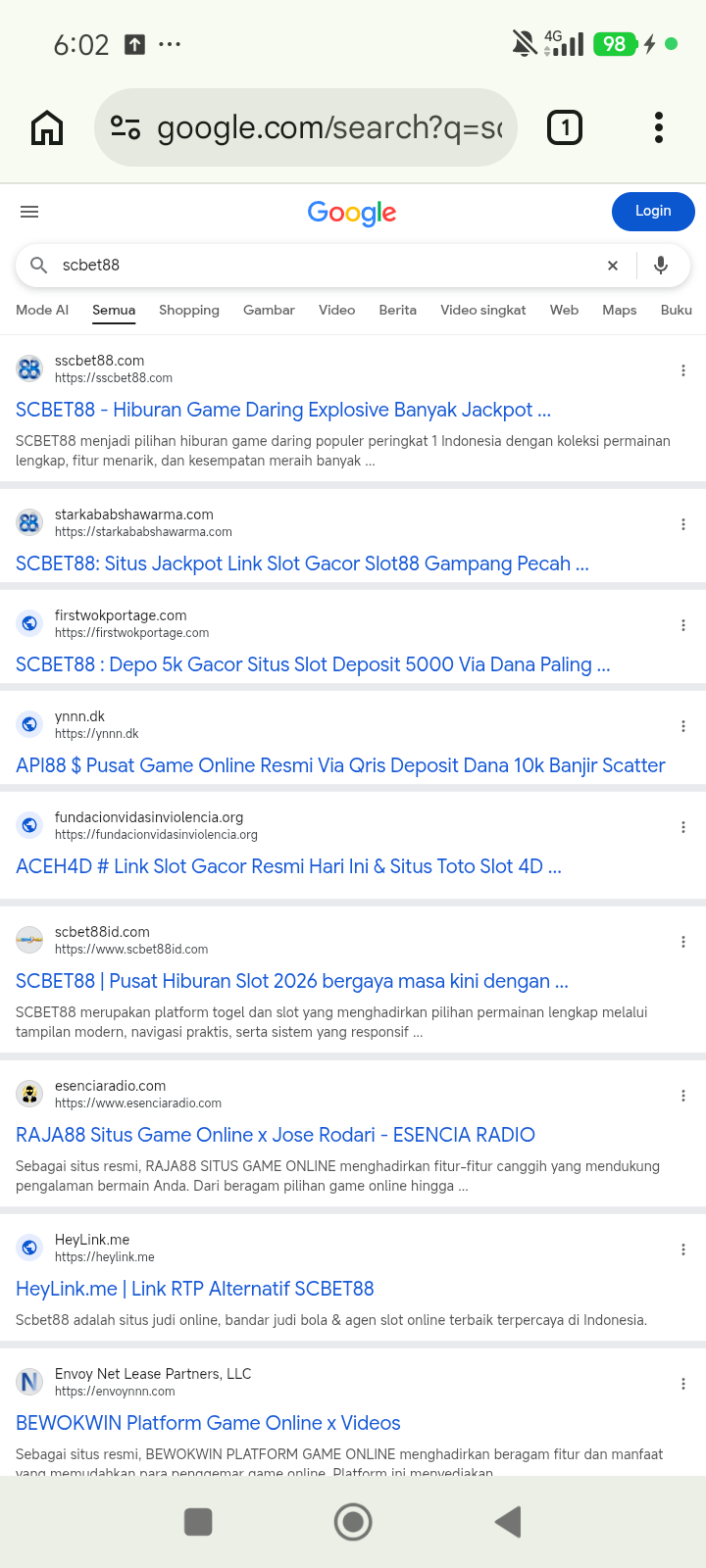Select the Maps tab

(620, 310)
